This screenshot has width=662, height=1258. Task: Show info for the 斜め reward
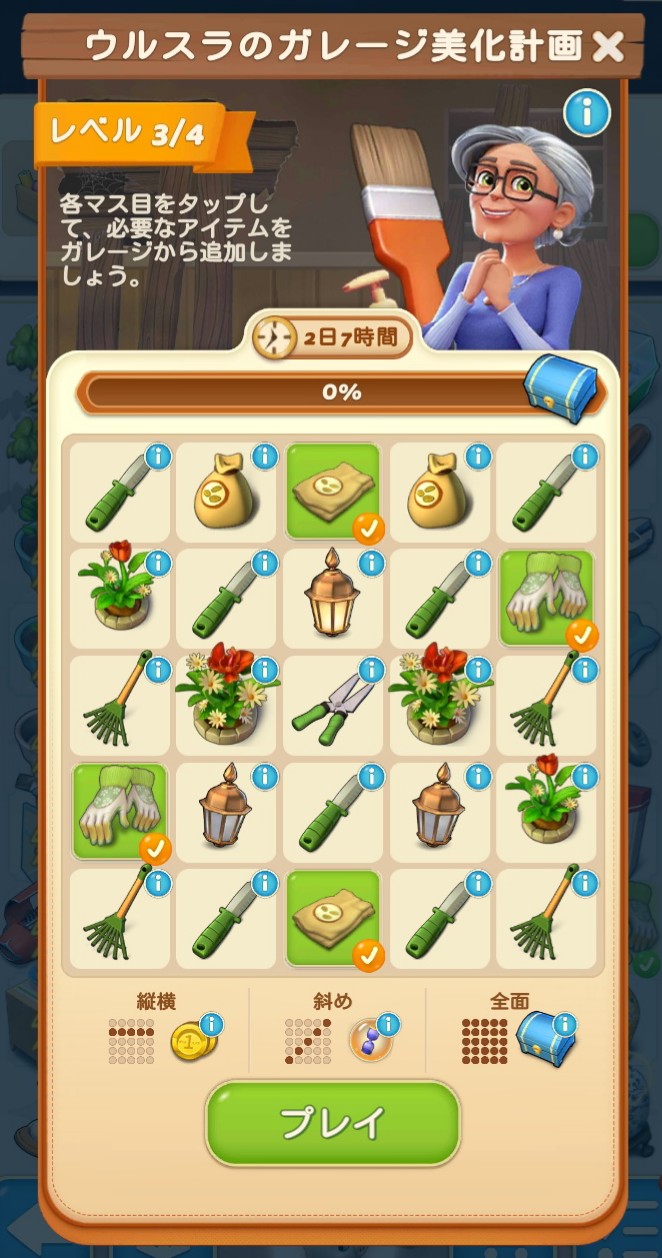[388, 1024]
